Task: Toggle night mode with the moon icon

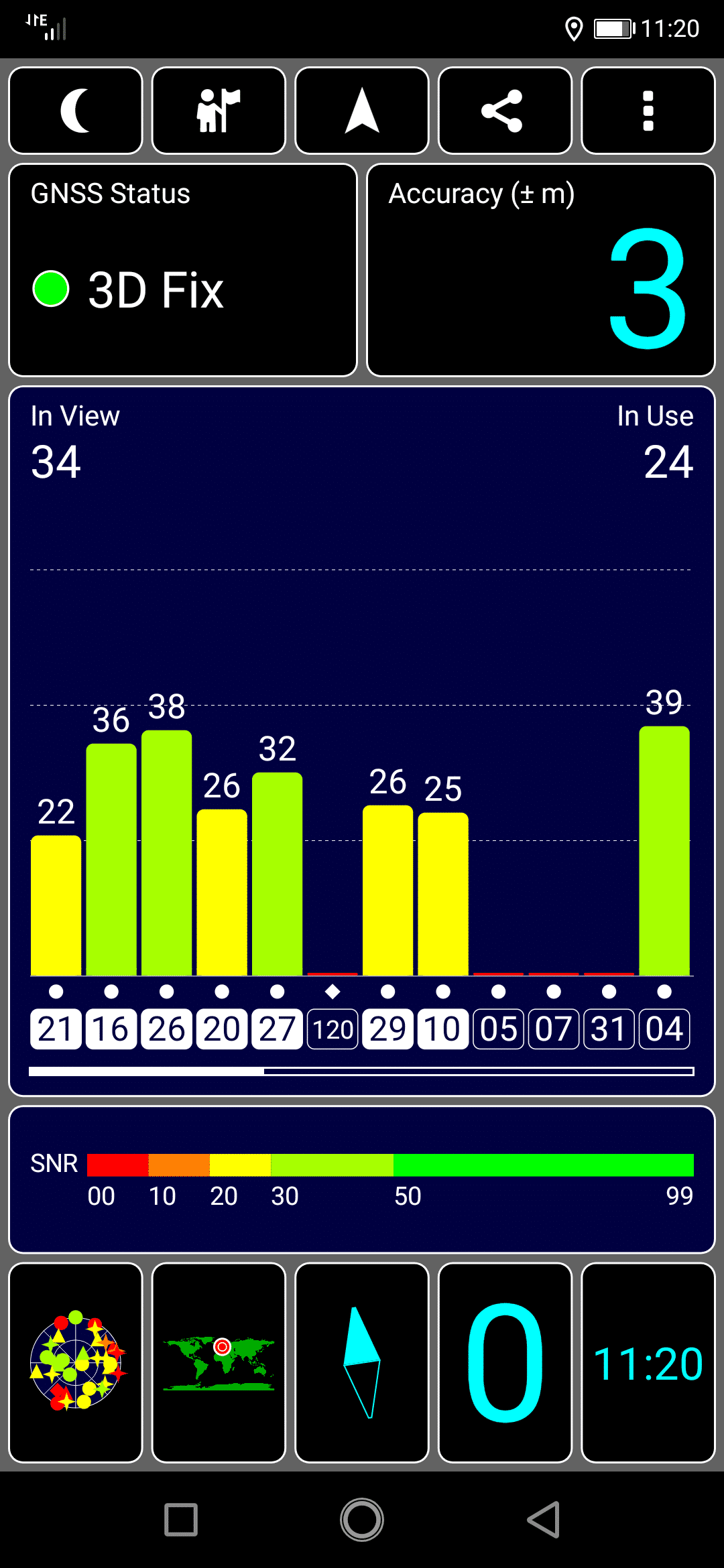Action: tap(76, 111)
